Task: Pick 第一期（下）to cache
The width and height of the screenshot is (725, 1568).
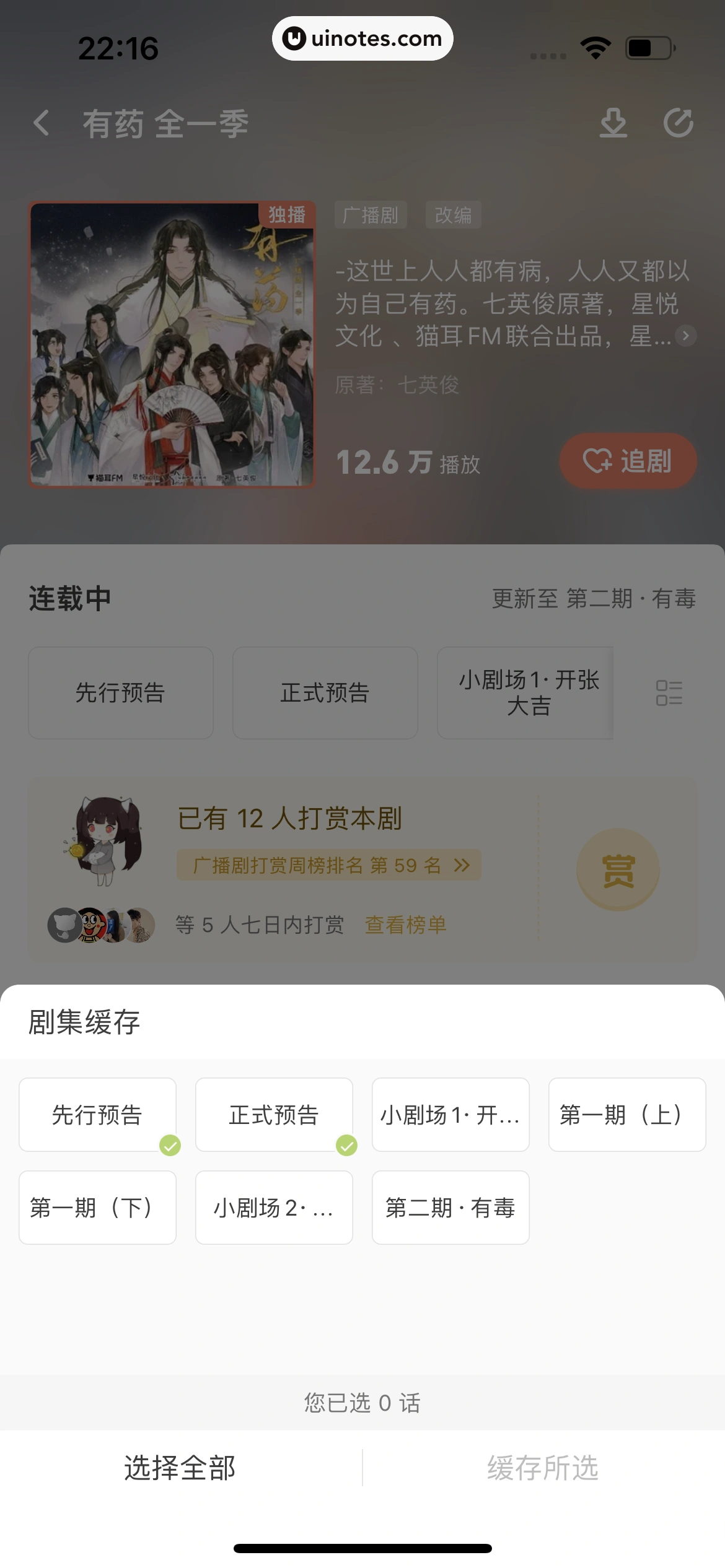Action: point(97,1208)
